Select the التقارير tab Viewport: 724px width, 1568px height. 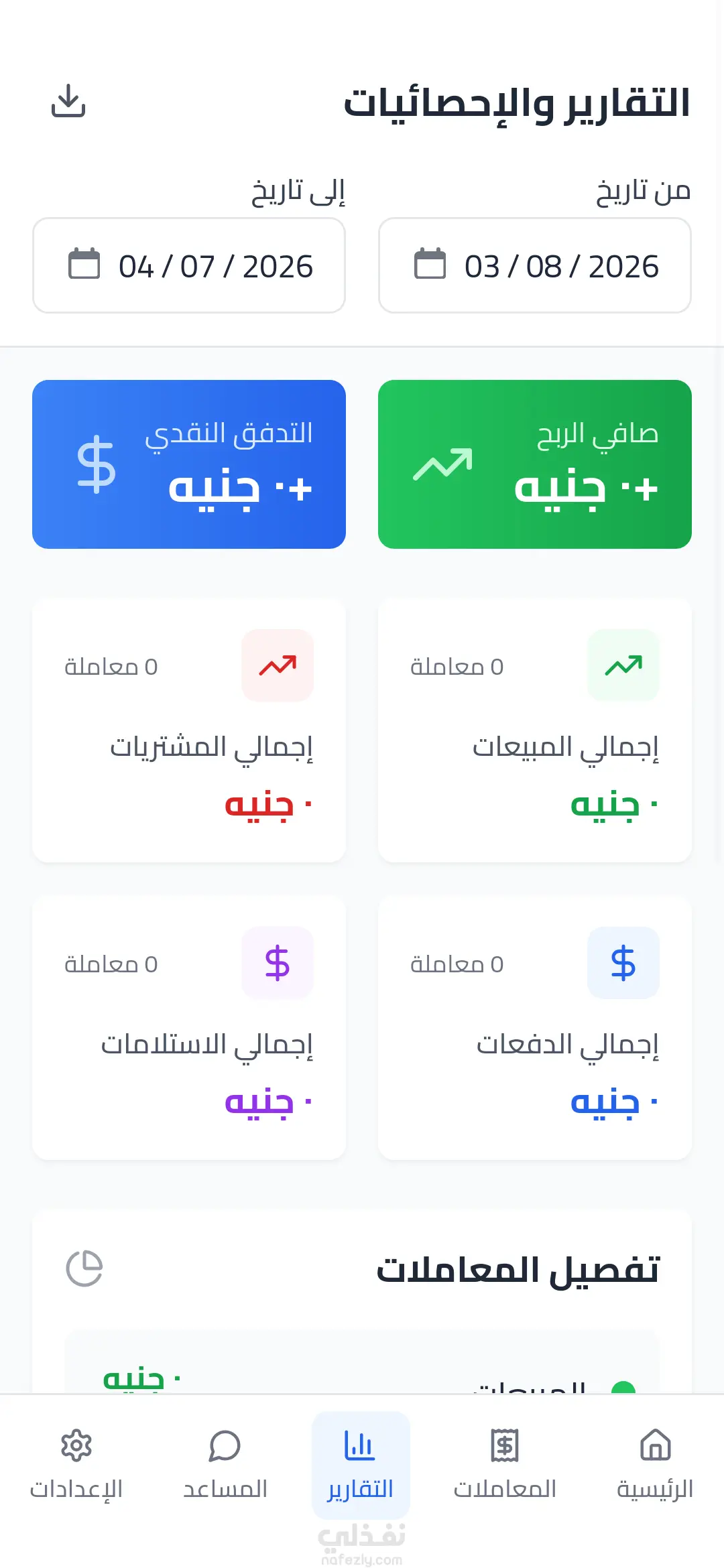(x=361, y=1463)
